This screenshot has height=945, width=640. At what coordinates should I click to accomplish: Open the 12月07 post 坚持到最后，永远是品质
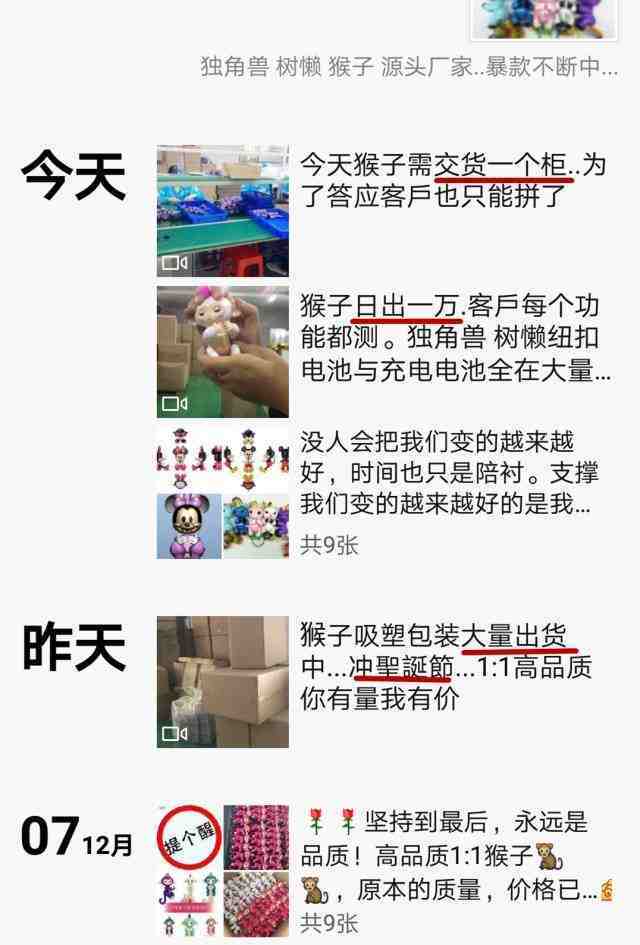tap(222, 870)
